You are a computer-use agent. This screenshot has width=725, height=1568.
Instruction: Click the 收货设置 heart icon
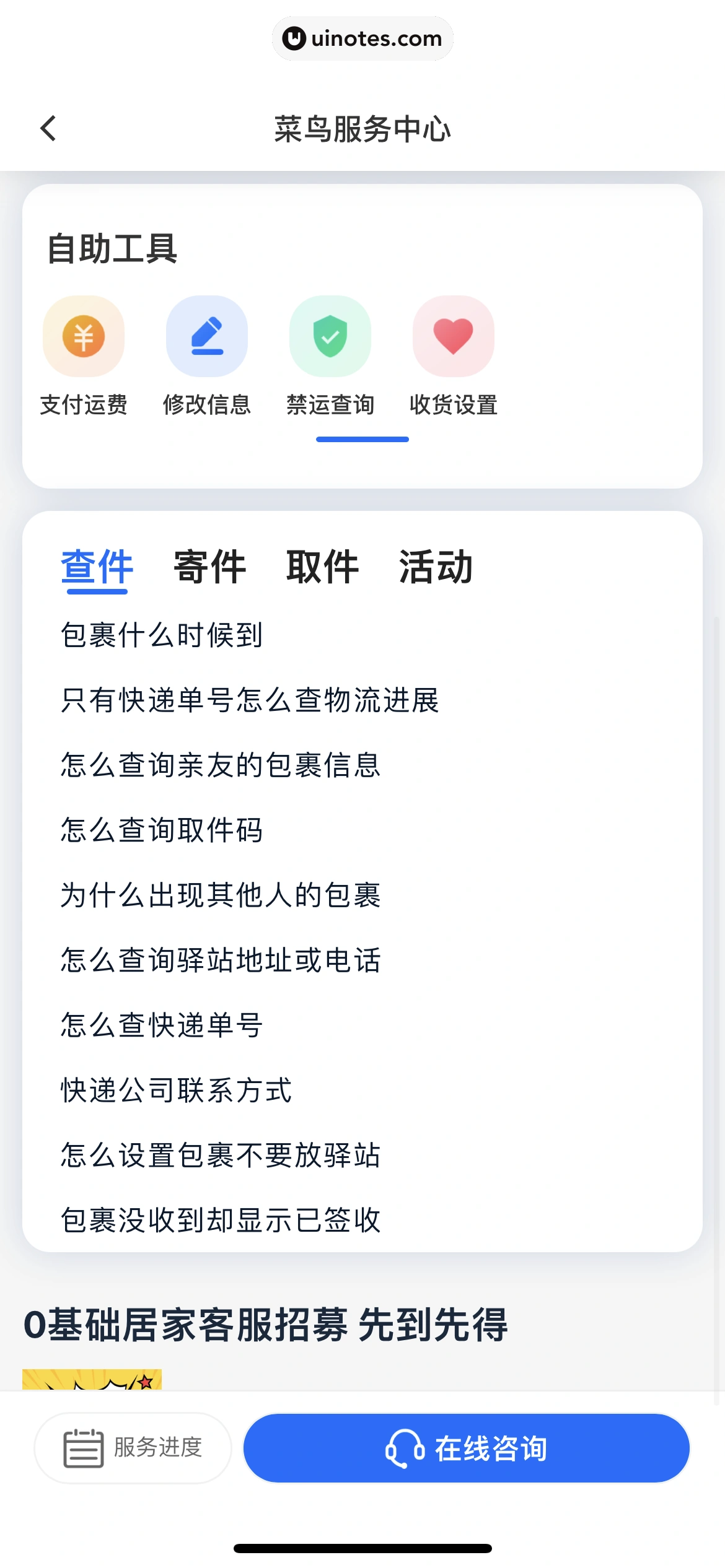point(453,336)
